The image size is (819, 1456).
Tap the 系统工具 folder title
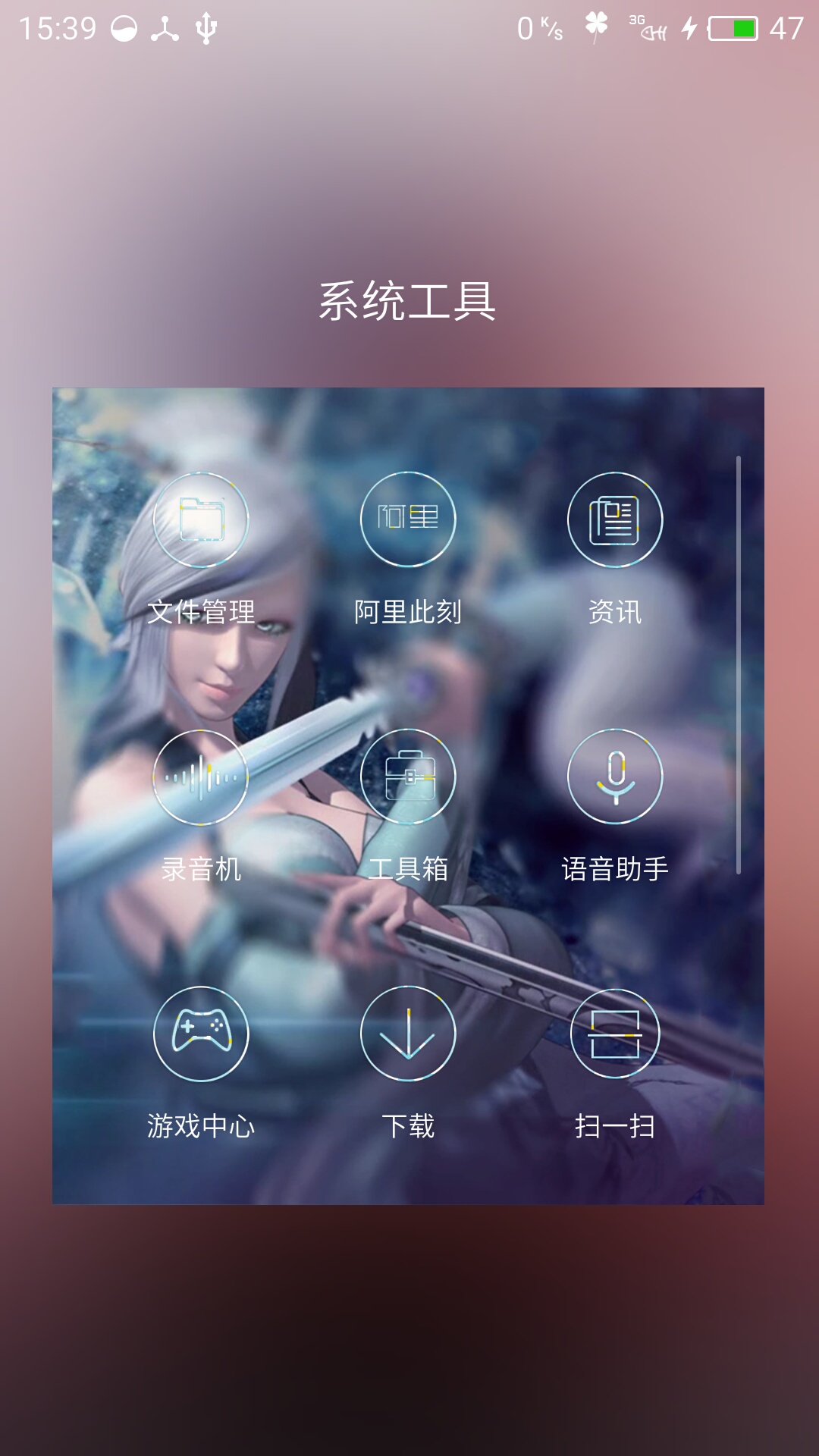tap(407, 301)
